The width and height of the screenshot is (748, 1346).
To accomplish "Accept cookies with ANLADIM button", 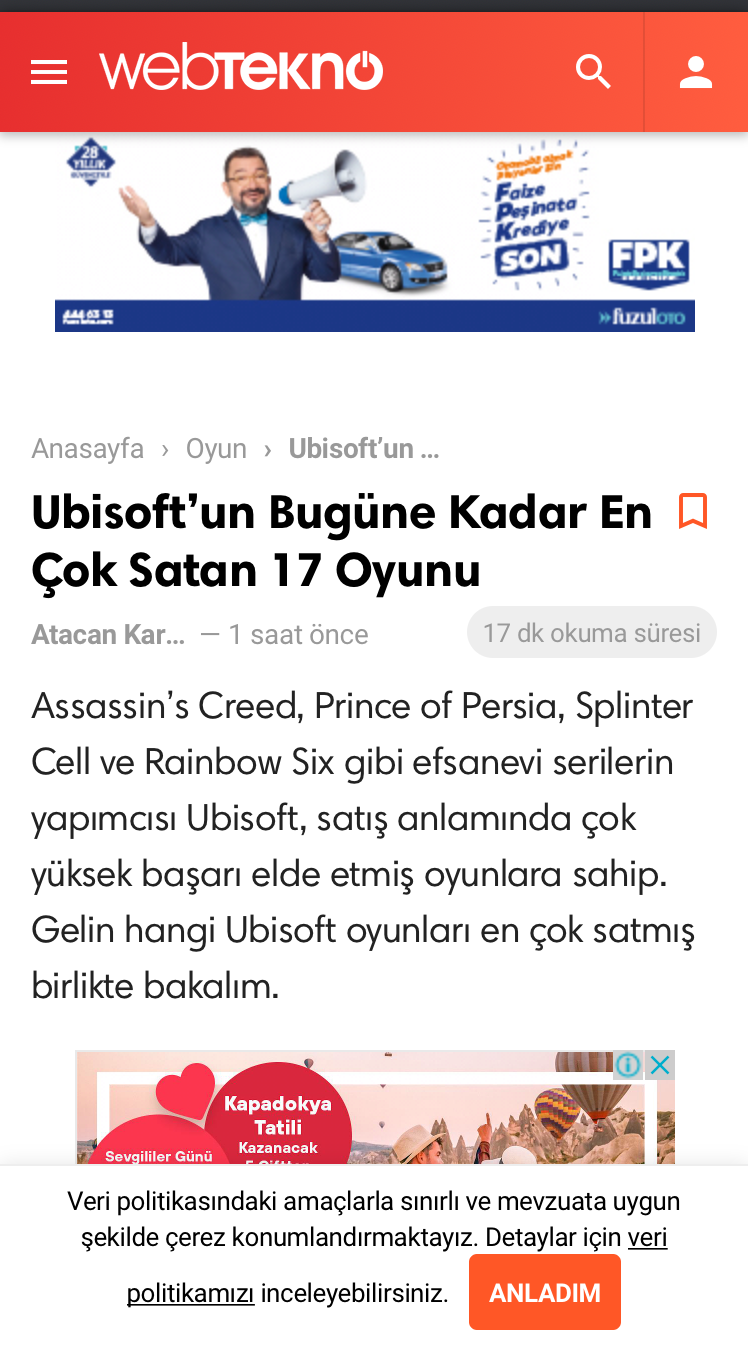I will [x=545, y=1292].
